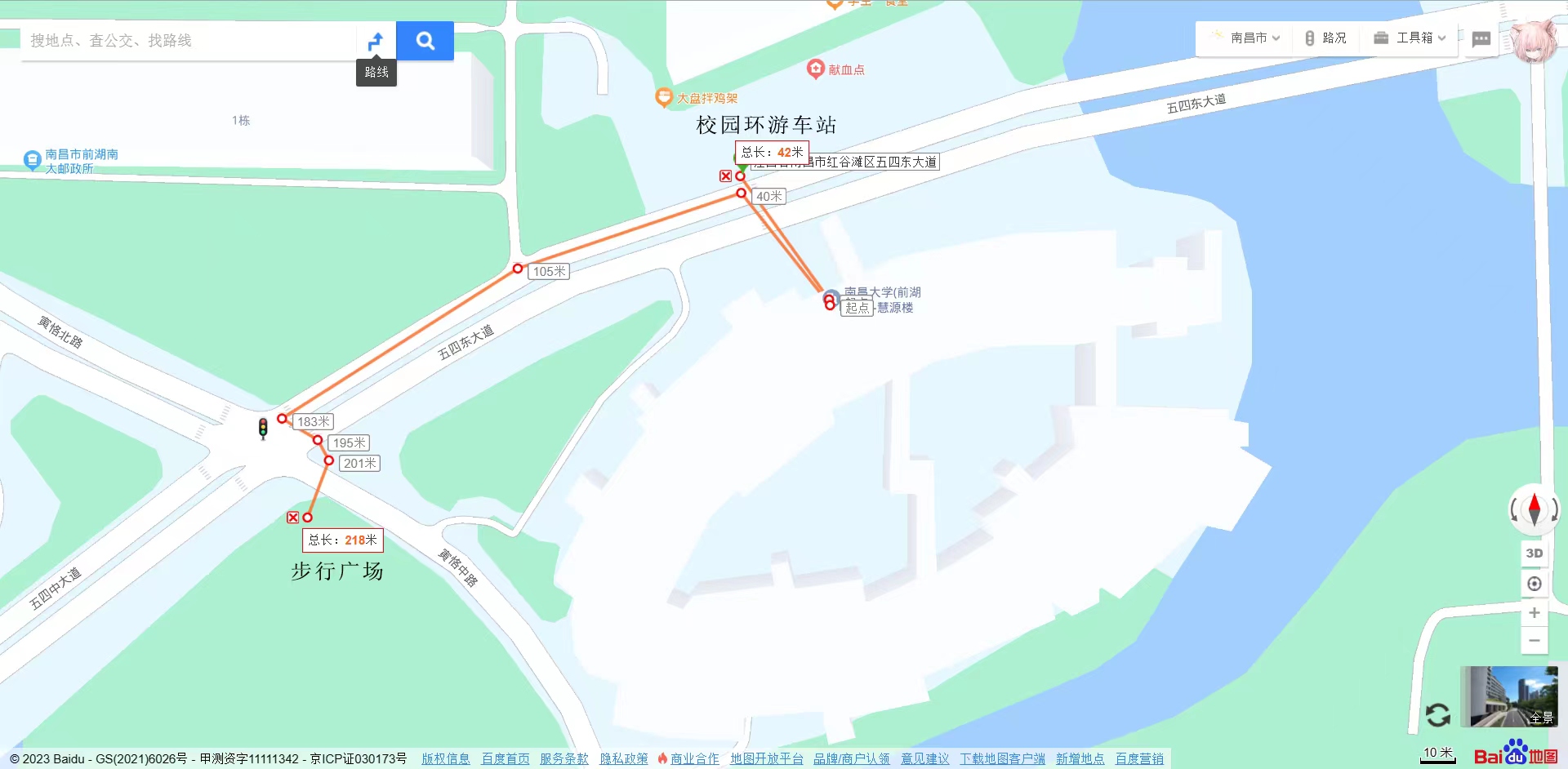Open the feedback message icon
This screenshot has height=769, width=1568.
[x=1481, y=39]
